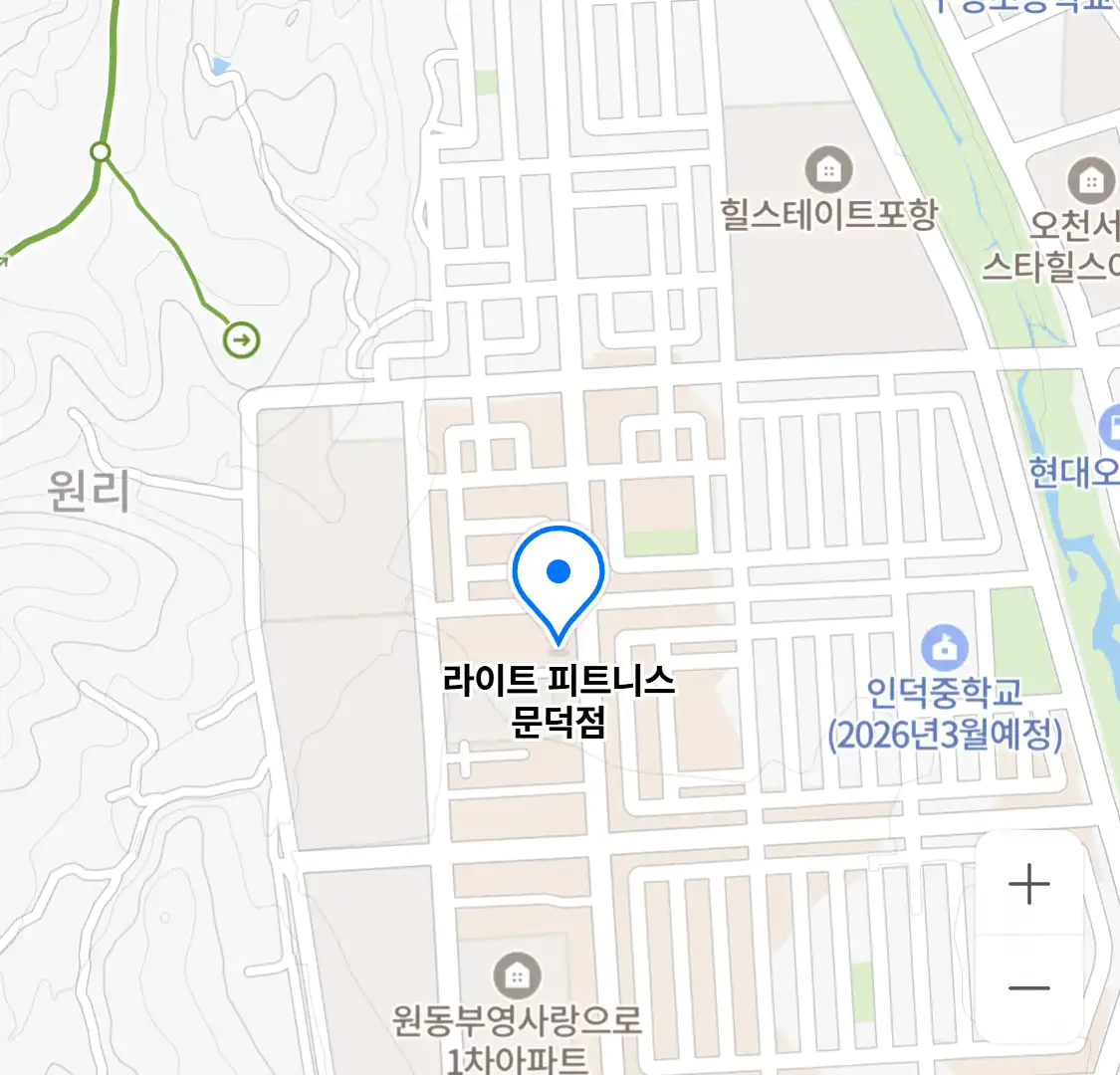Zoom out of the map
This screenshot has width=1120, height=1075.
click(x=1028, y=988)
